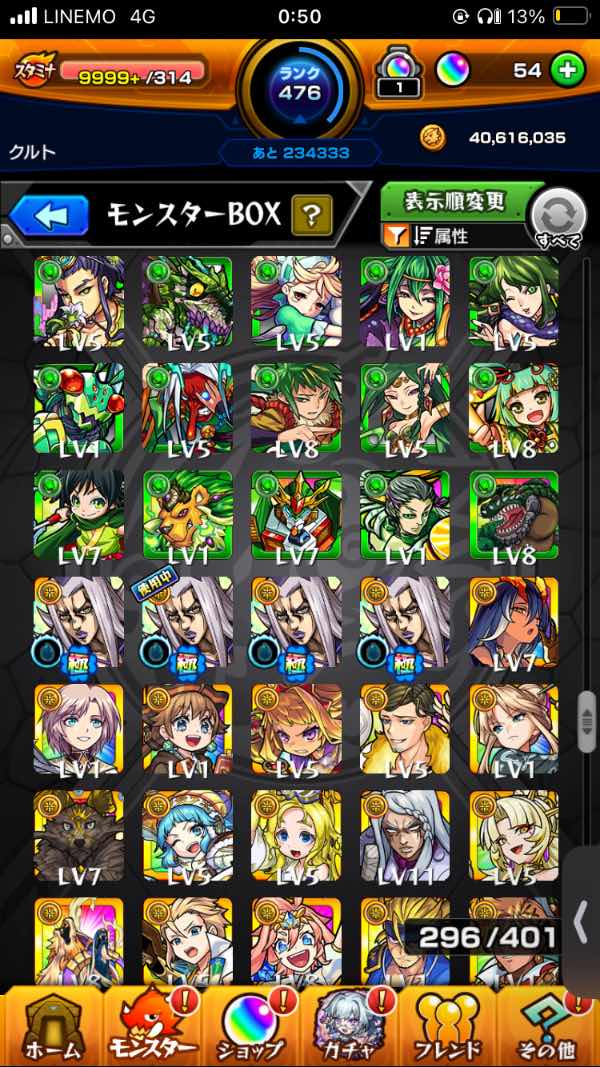Select the green crocodile monster LV8
Image resolution: width=600 pixels, height=1067 pixels.
(x=513, y=515)
